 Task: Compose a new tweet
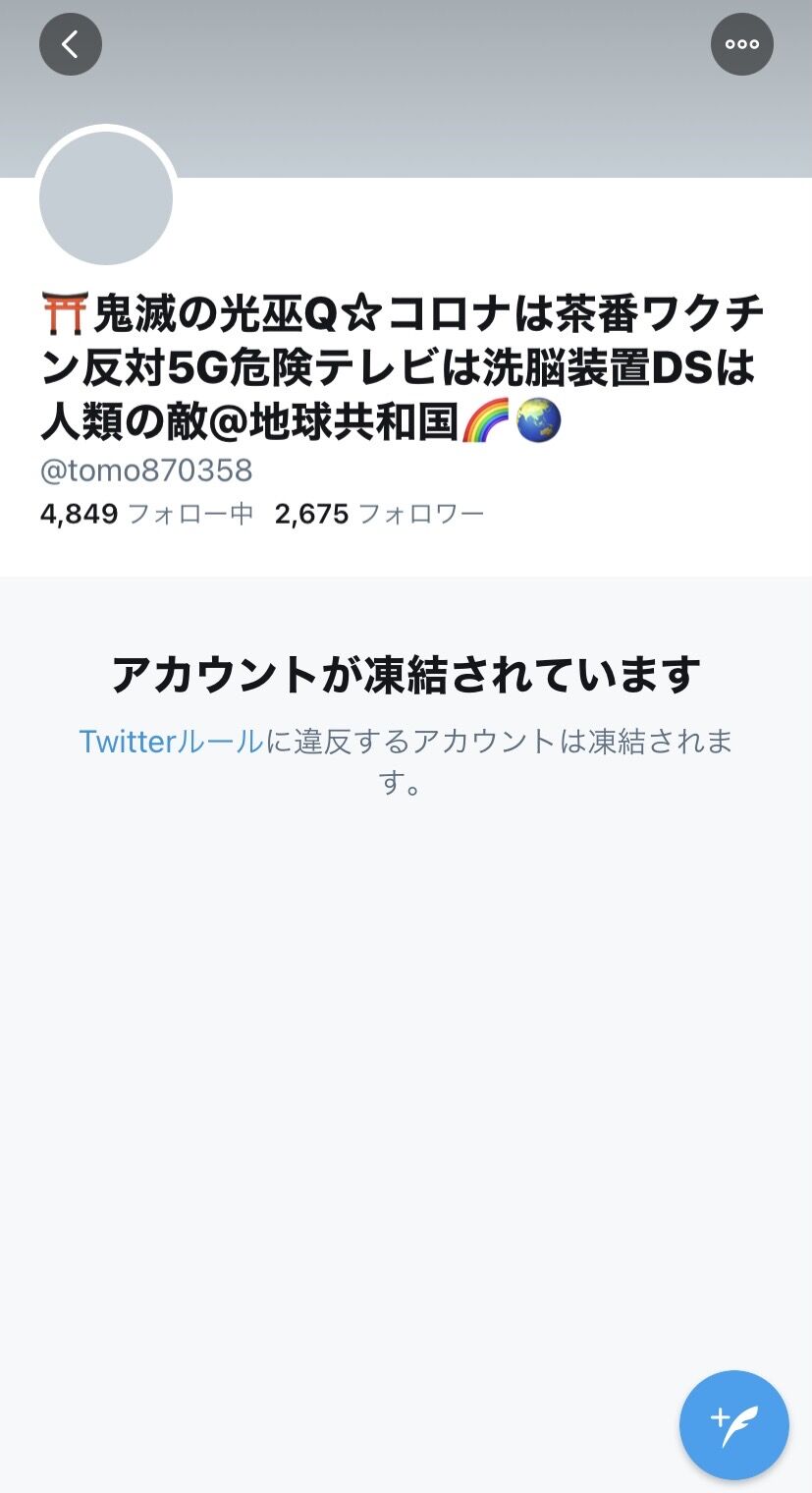pyautogui.click(x=734, y=1425)
